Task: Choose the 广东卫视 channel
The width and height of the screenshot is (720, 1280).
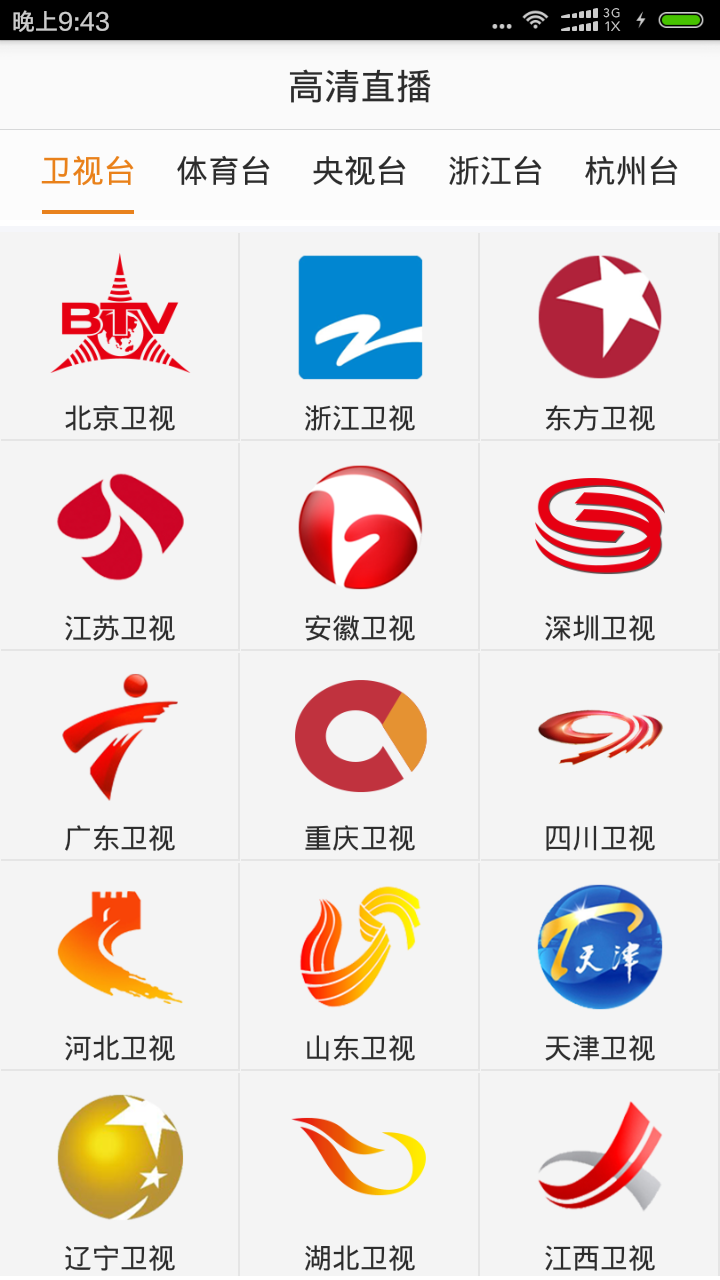Action: tap(120, 757)
